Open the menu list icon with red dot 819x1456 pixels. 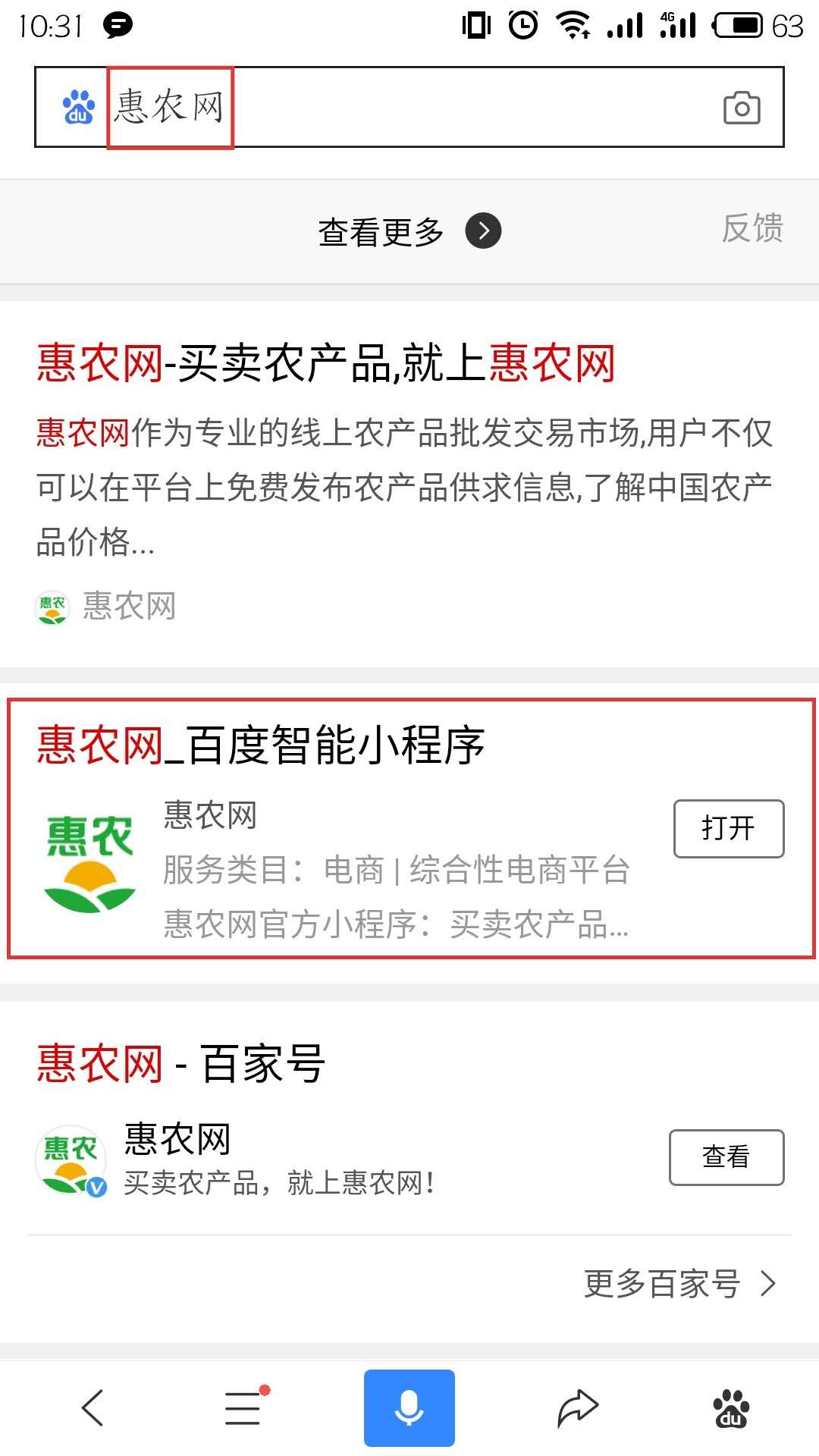coord(241,1407)
